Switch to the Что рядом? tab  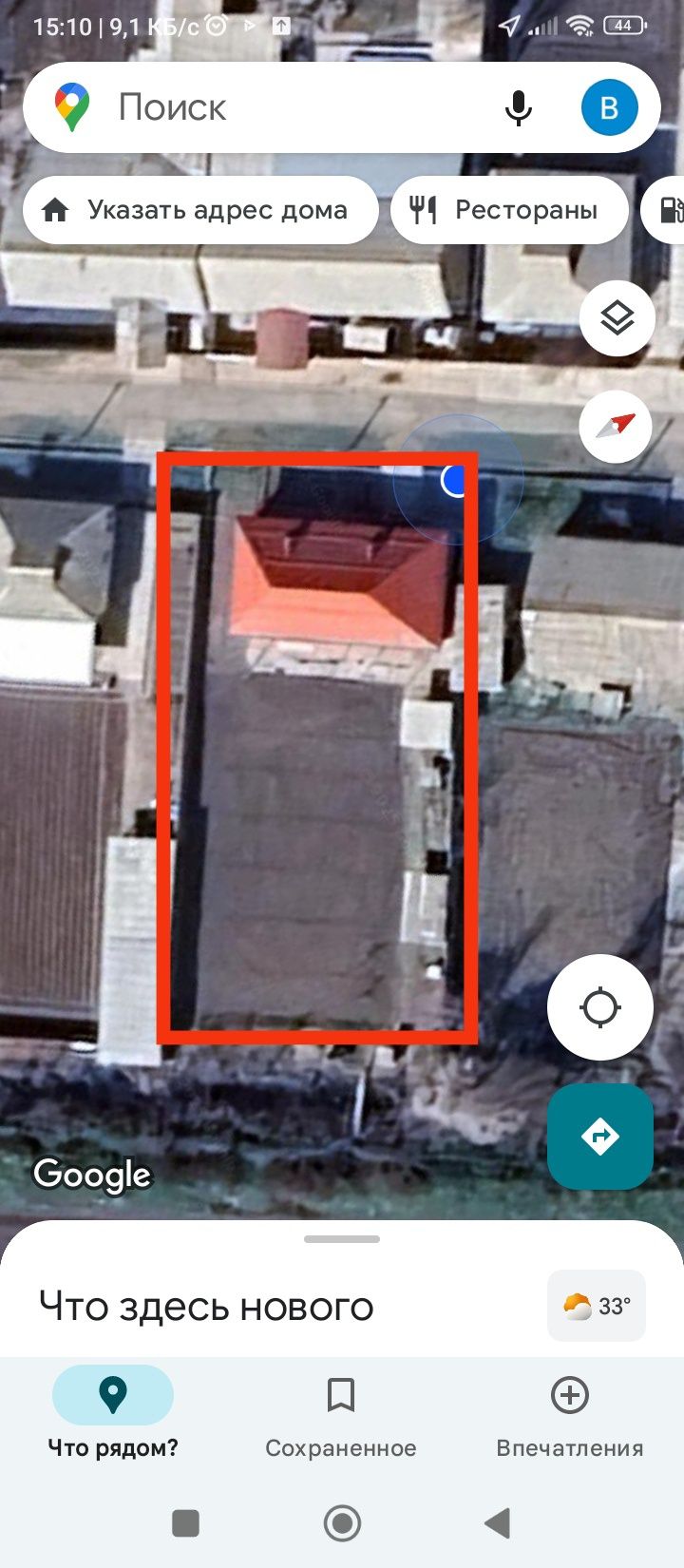[x=113, y=1412]
